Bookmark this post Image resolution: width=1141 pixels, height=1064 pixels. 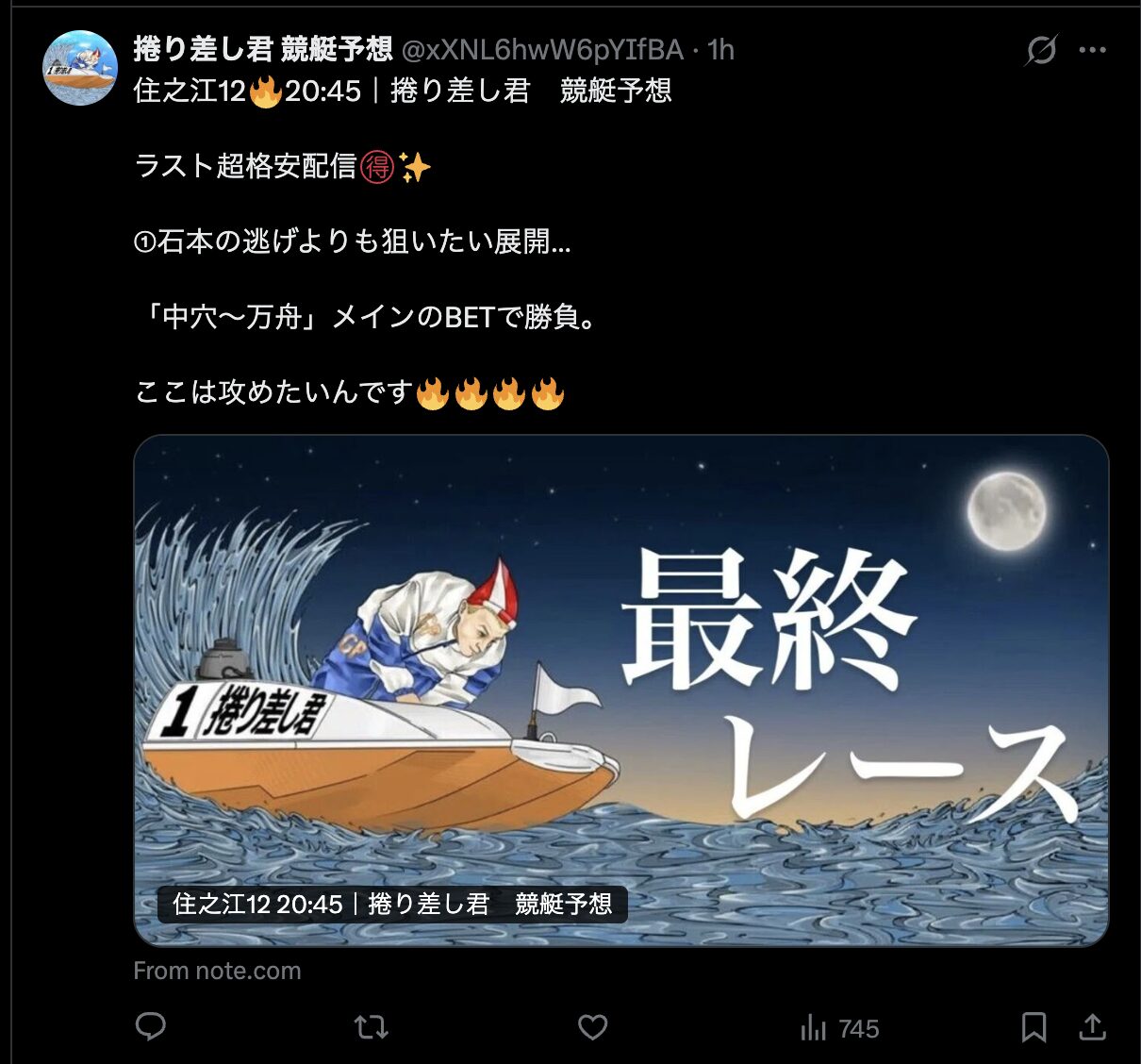(x=1034, y=1027)
